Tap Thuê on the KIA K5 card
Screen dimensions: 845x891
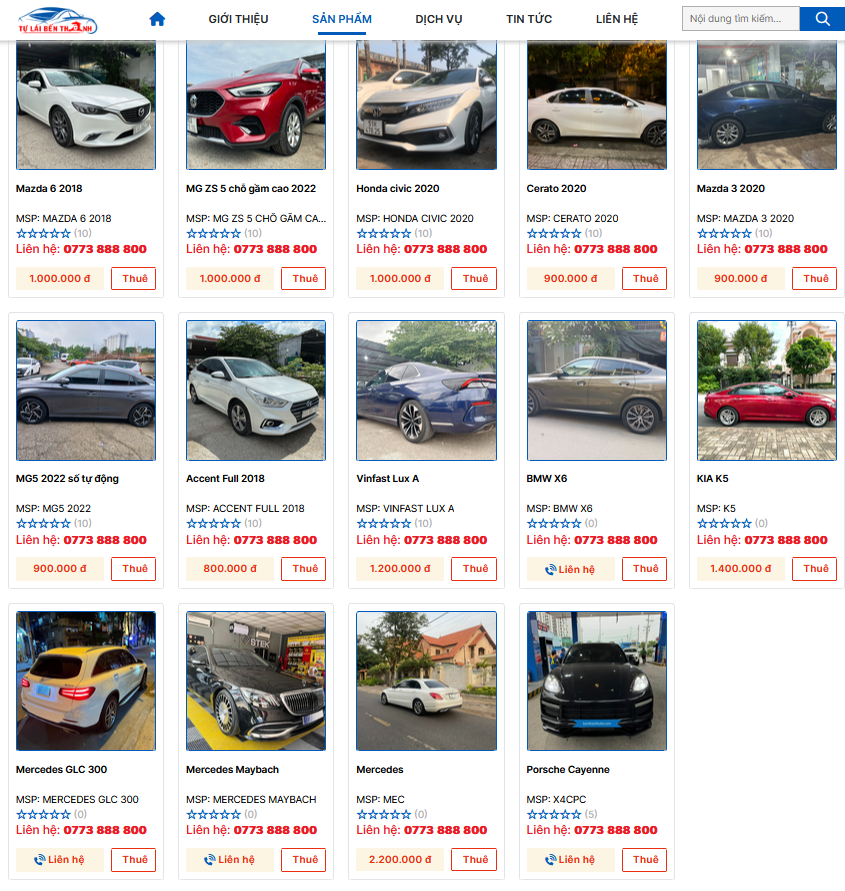click(x=814, y=569)
